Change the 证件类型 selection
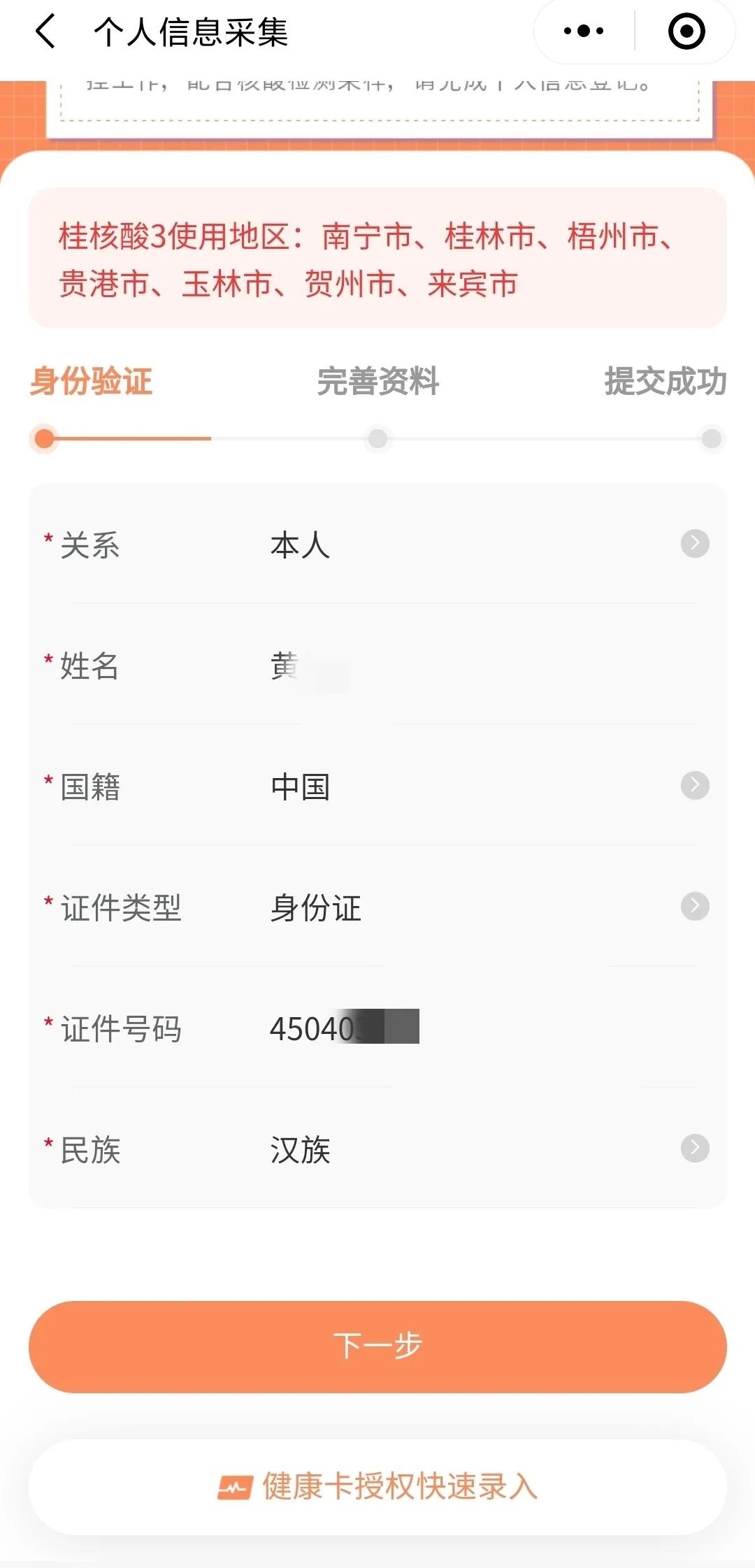 point(377,907)
